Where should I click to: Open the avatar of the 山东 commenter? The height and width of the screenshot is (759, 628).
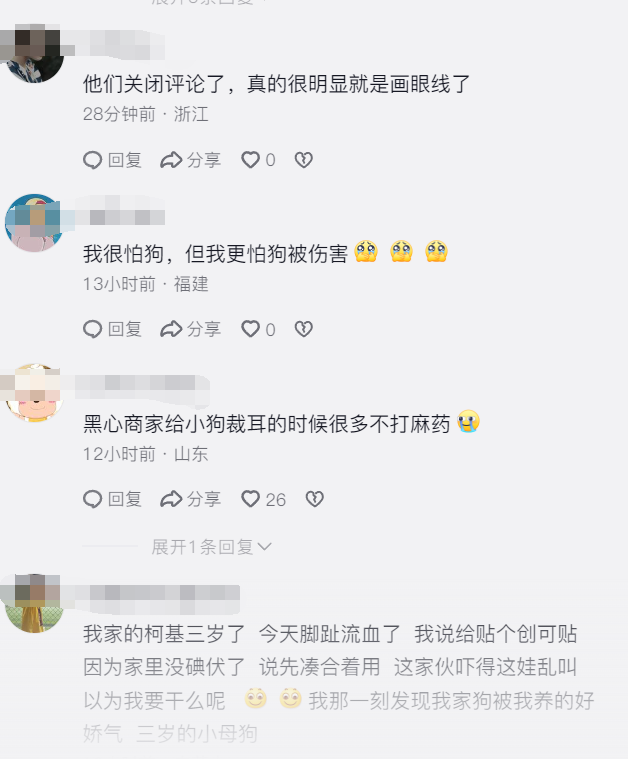[x=34, y=393]
